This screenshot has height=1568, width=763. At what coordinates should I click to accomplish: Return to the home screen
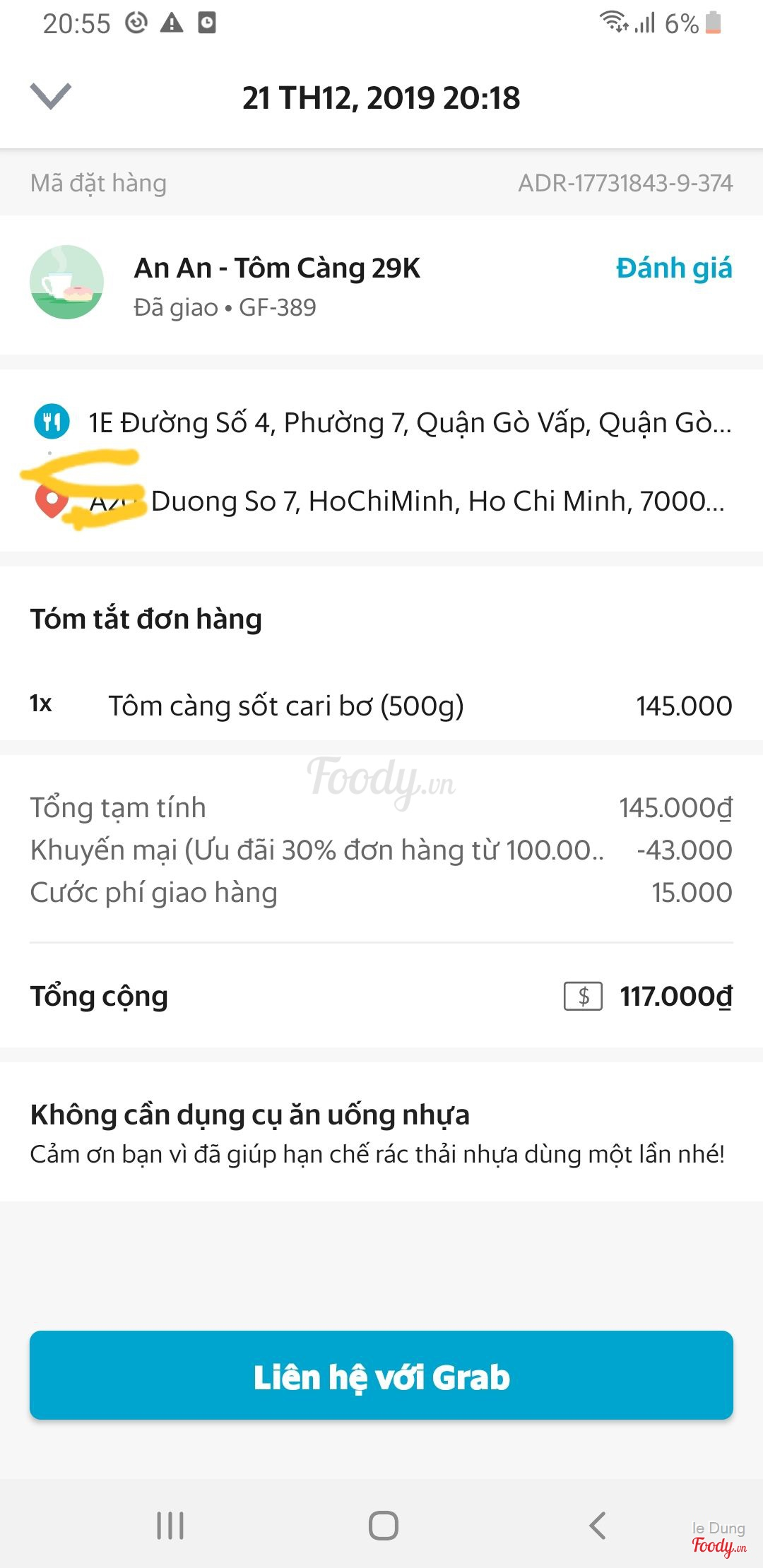[x=383, y=1526]
